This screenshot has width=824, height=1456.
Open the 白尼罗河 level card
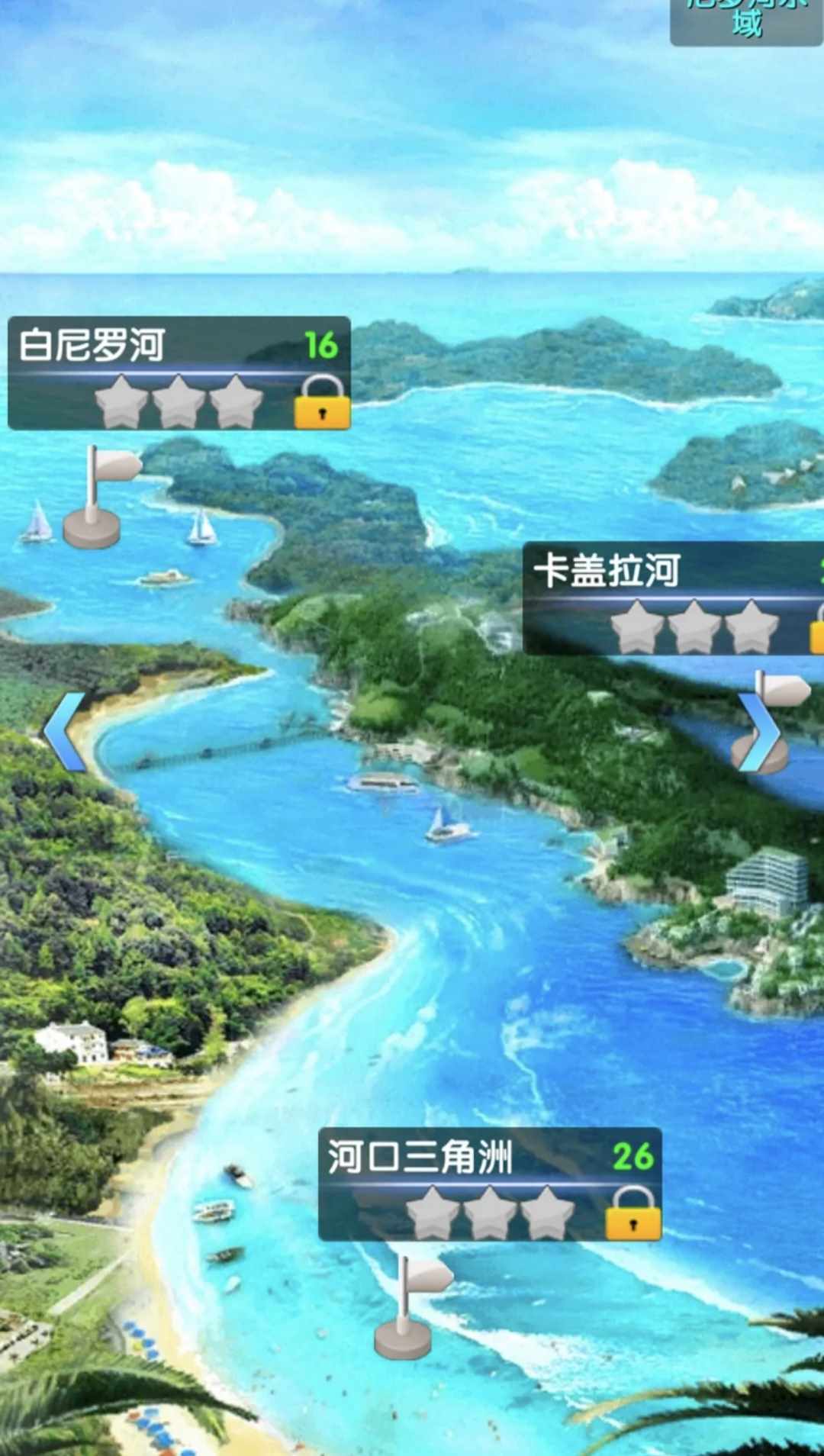point(179,373)
